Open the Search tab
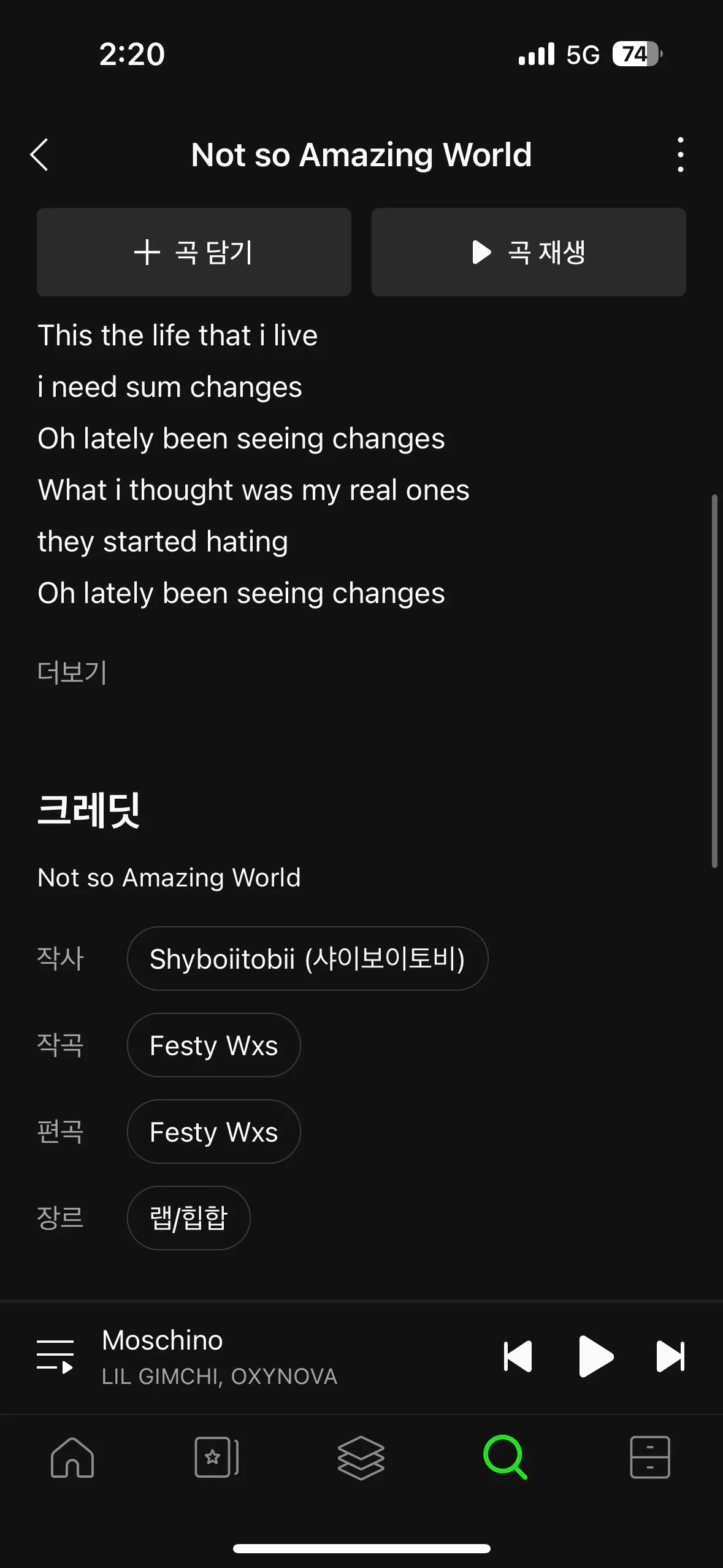 (506, 1457)
